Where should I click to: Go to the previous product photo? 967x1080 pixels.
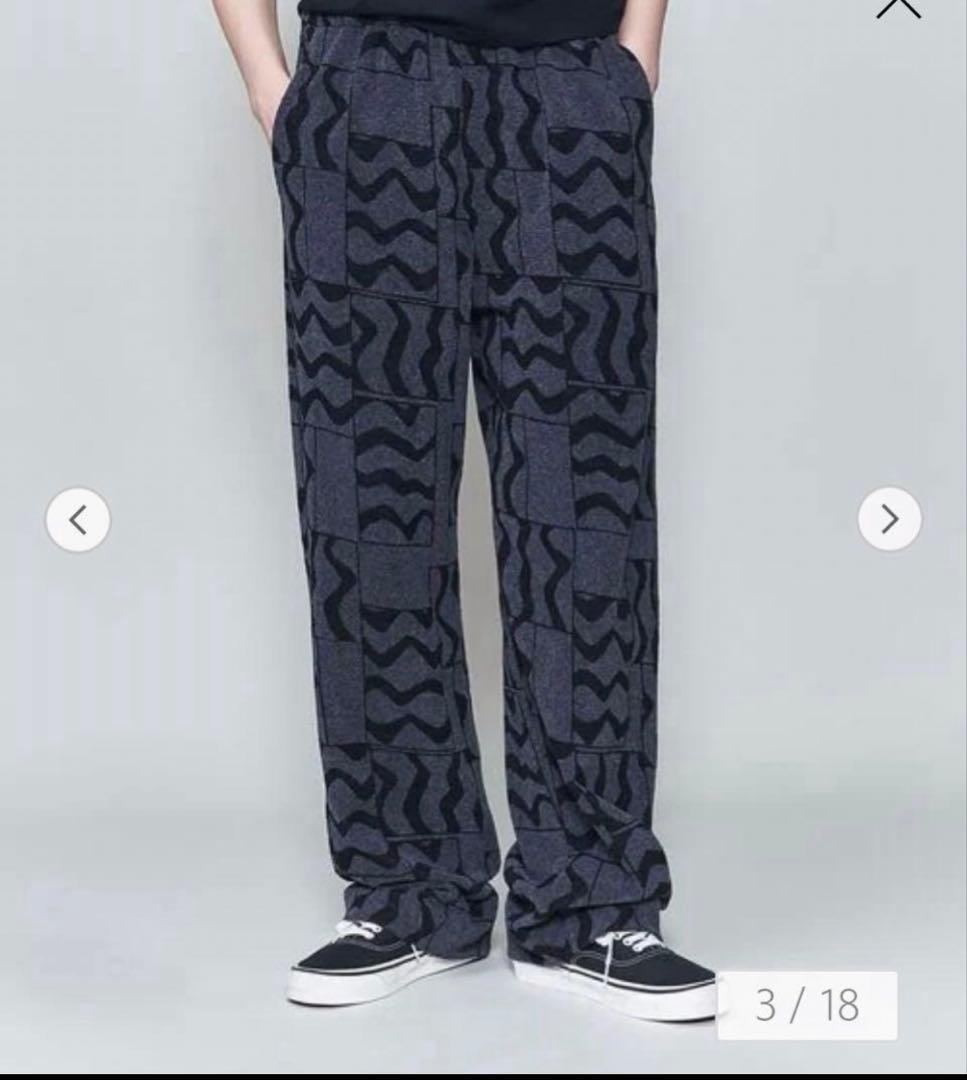point(78,519)
